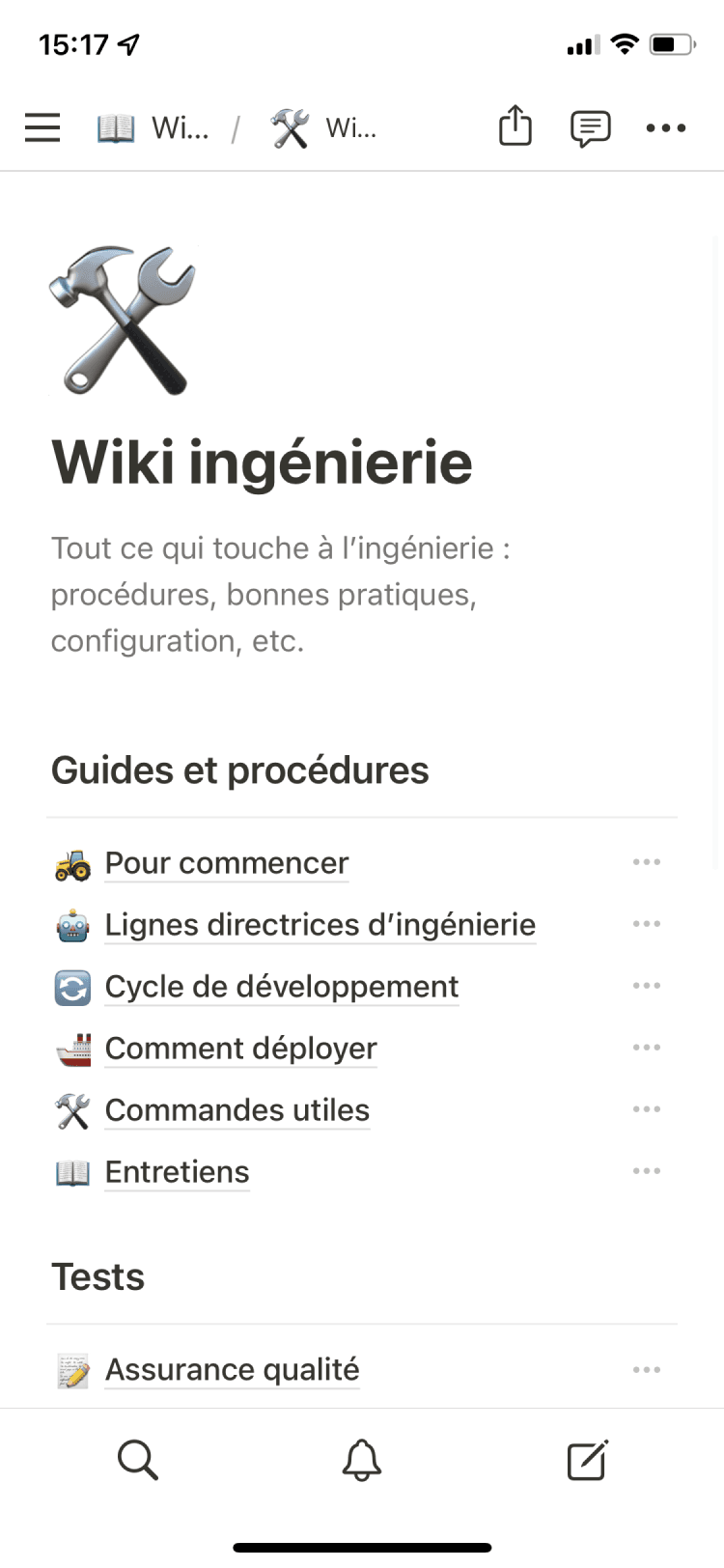Open the Assurance qualité page

coord(232,1369)
